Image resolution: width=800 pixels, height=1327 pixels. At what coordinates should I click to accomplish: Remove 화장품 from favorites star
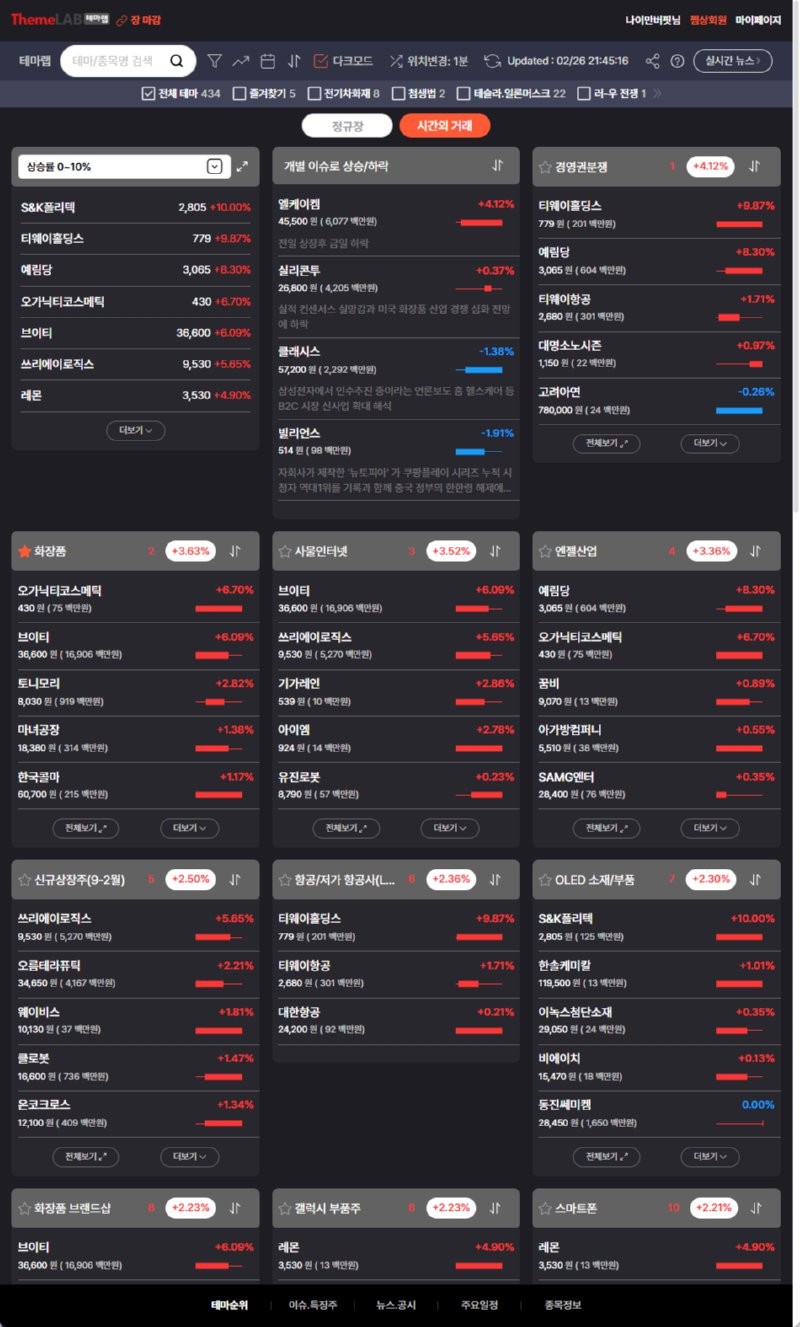25,551
